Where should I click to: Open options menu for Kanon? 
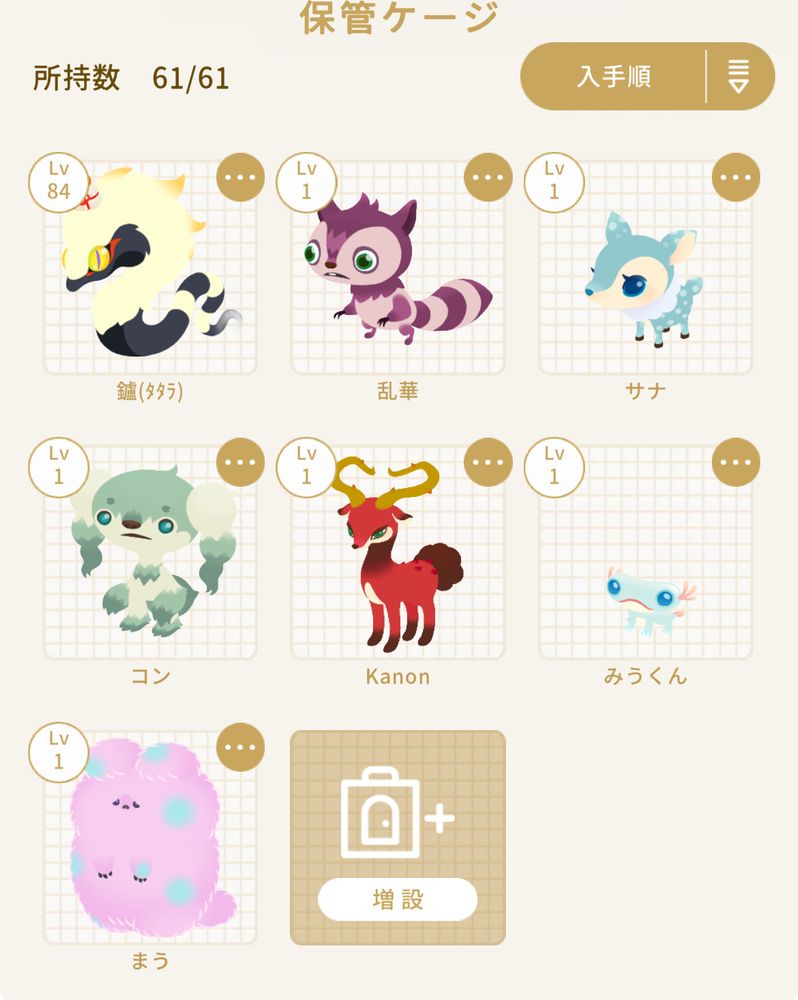(x=488, y=462)
